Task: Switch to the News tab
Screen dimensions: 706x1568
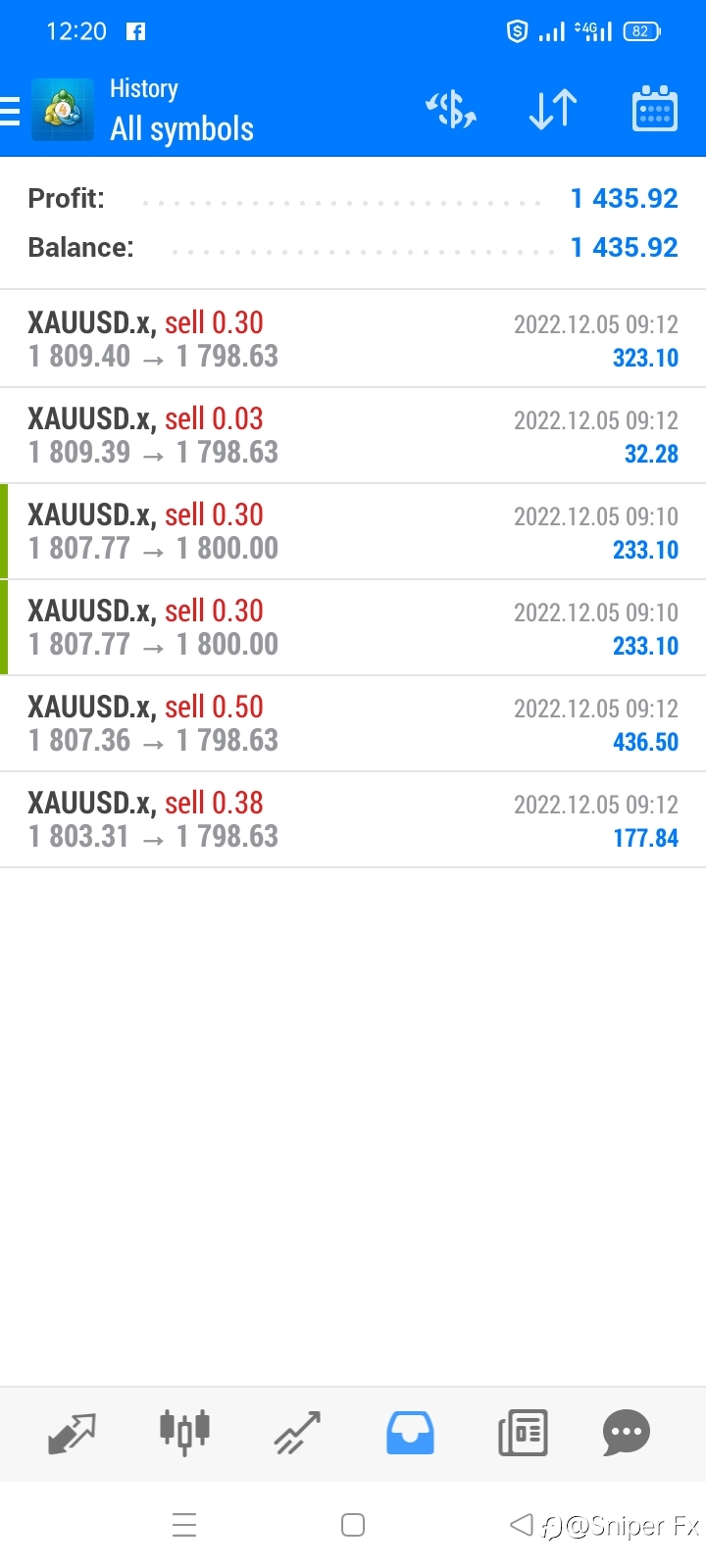Action: pos(523,1434)
